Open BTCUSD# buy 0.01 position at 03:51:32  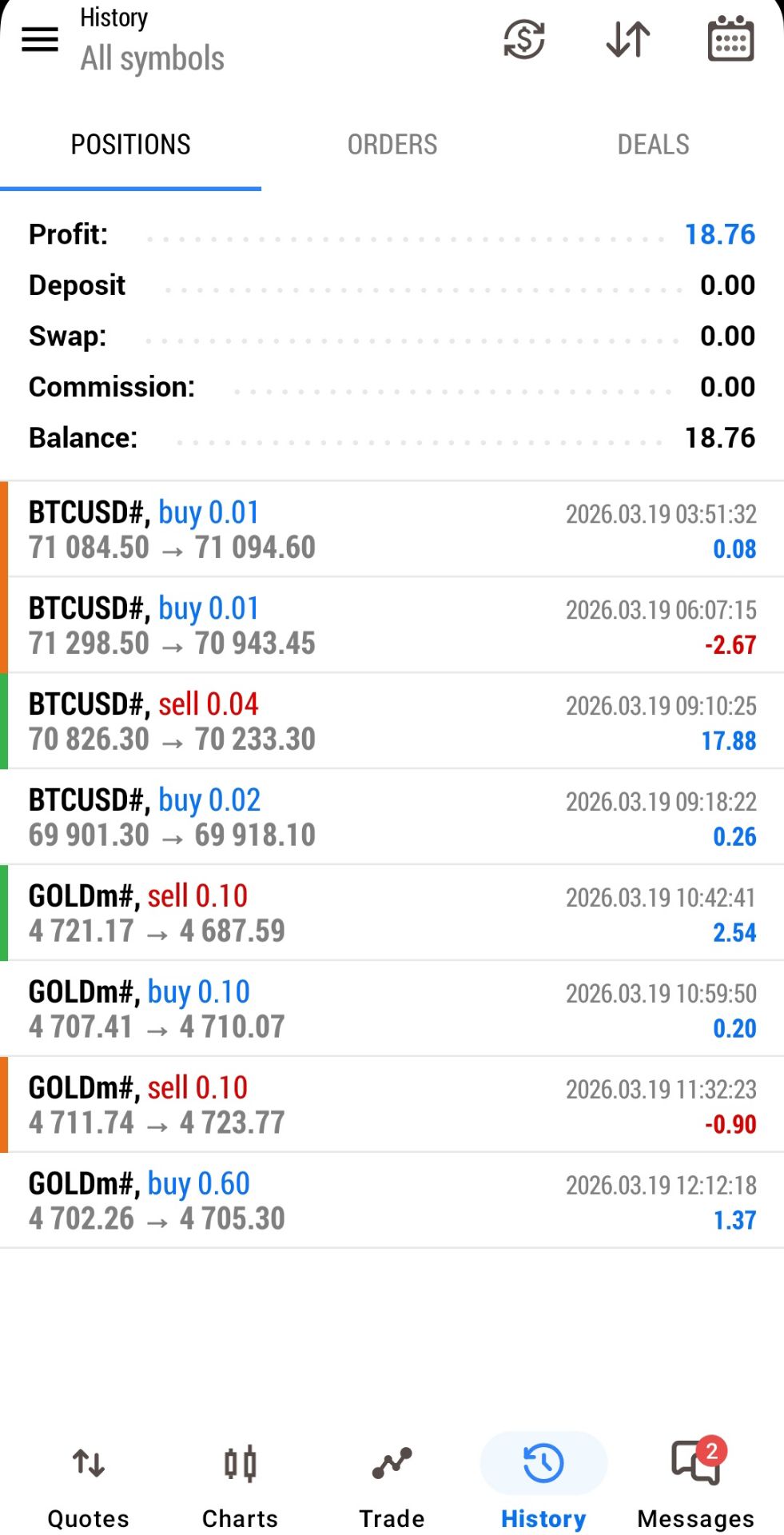[392, 529]
